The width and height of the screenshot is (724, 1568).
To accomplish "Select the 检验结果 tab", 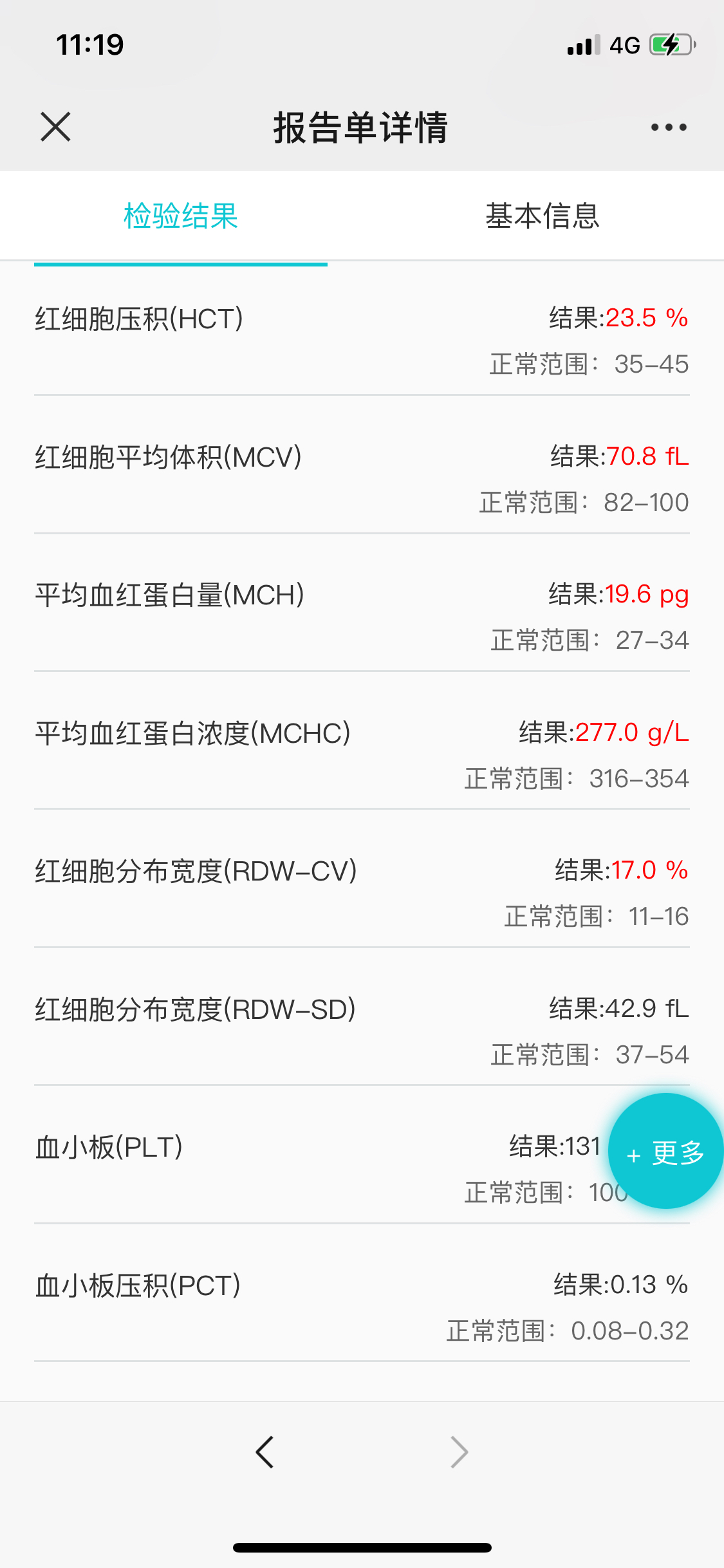I will (181, 216).
